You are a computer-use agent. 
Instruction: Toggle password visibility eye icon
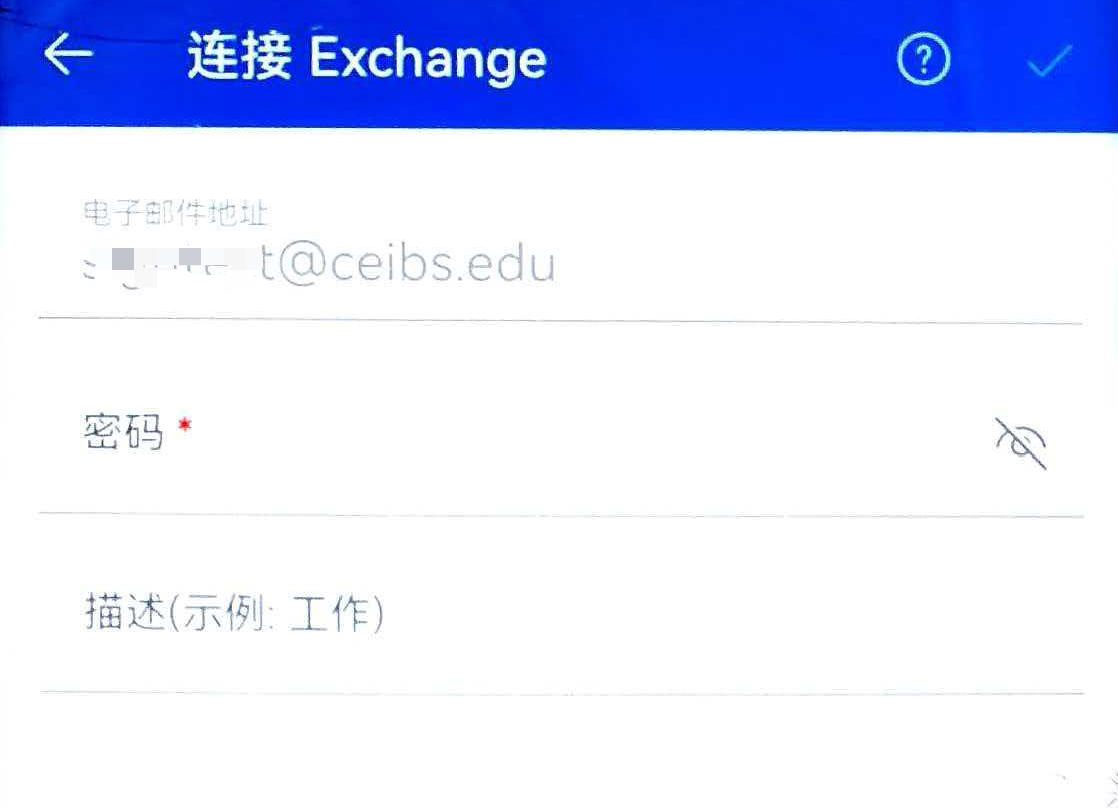pyautogui.click(x=1021, y=442)
